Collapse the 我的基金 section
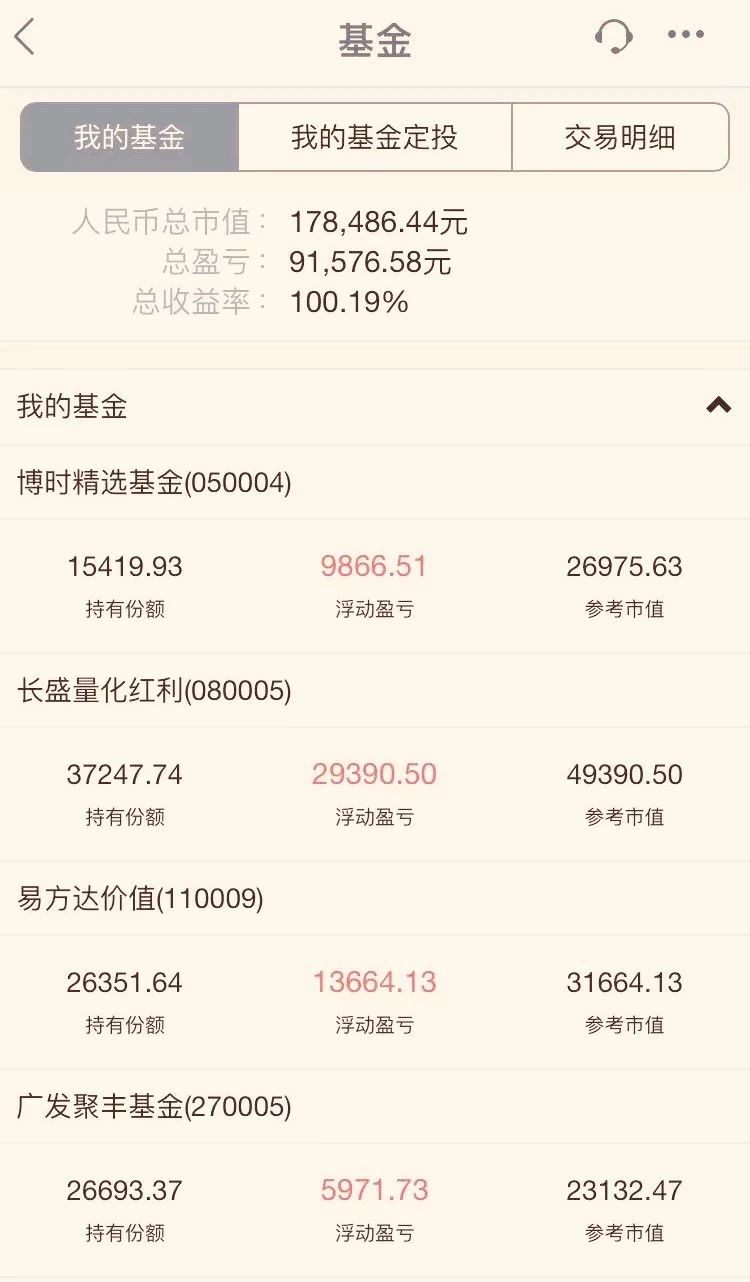 (718, 406)
